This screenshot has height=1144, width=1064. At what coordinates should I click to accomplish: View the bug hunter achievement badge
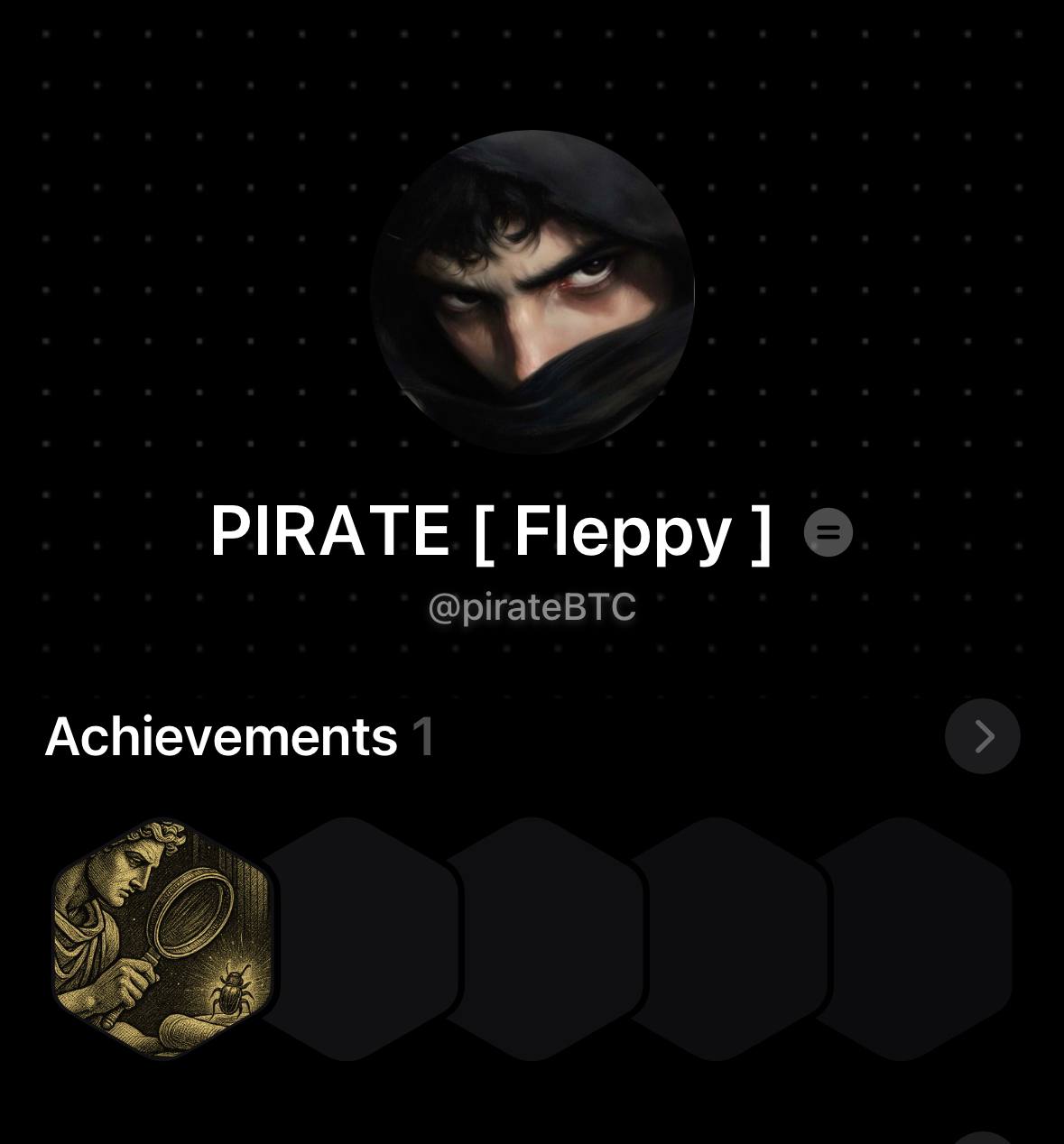[x=162, y=937]
